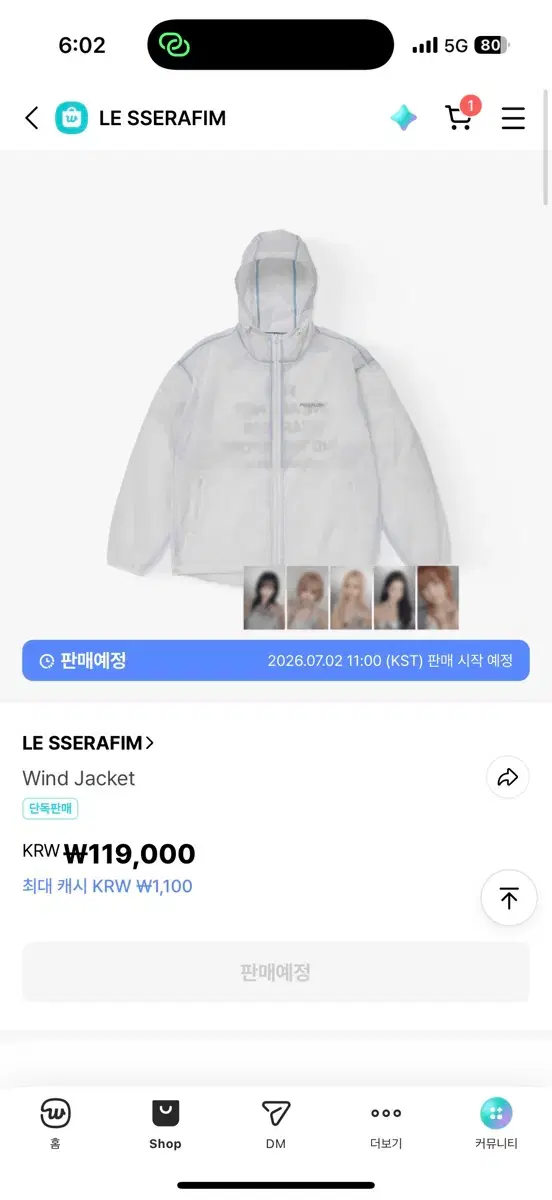
Task: Jump back to top with arrow button
Action: tap(509, 898)
